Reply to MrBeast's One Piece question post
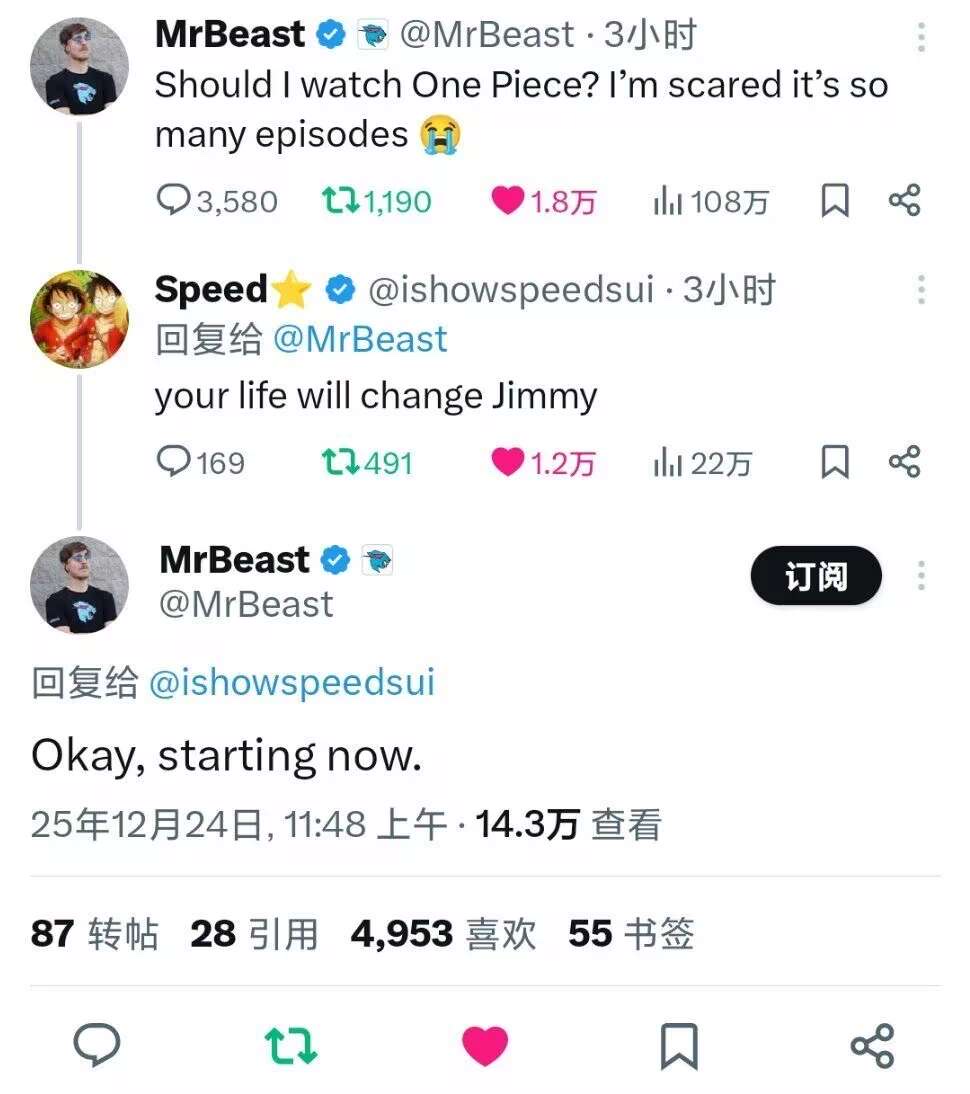The width and height of the screenshot is (970, 1094). [x=174, y=202]
